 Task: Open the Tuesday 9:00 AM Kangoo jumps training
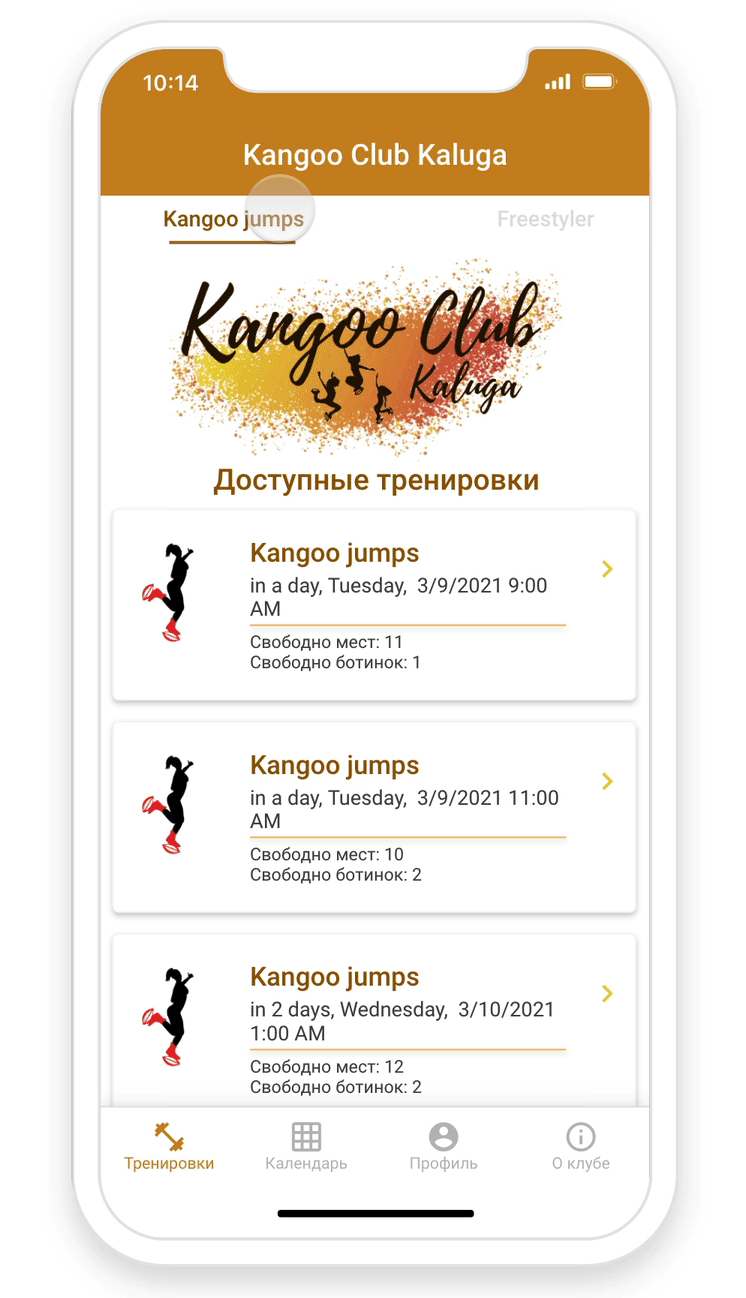coord(374,605)
